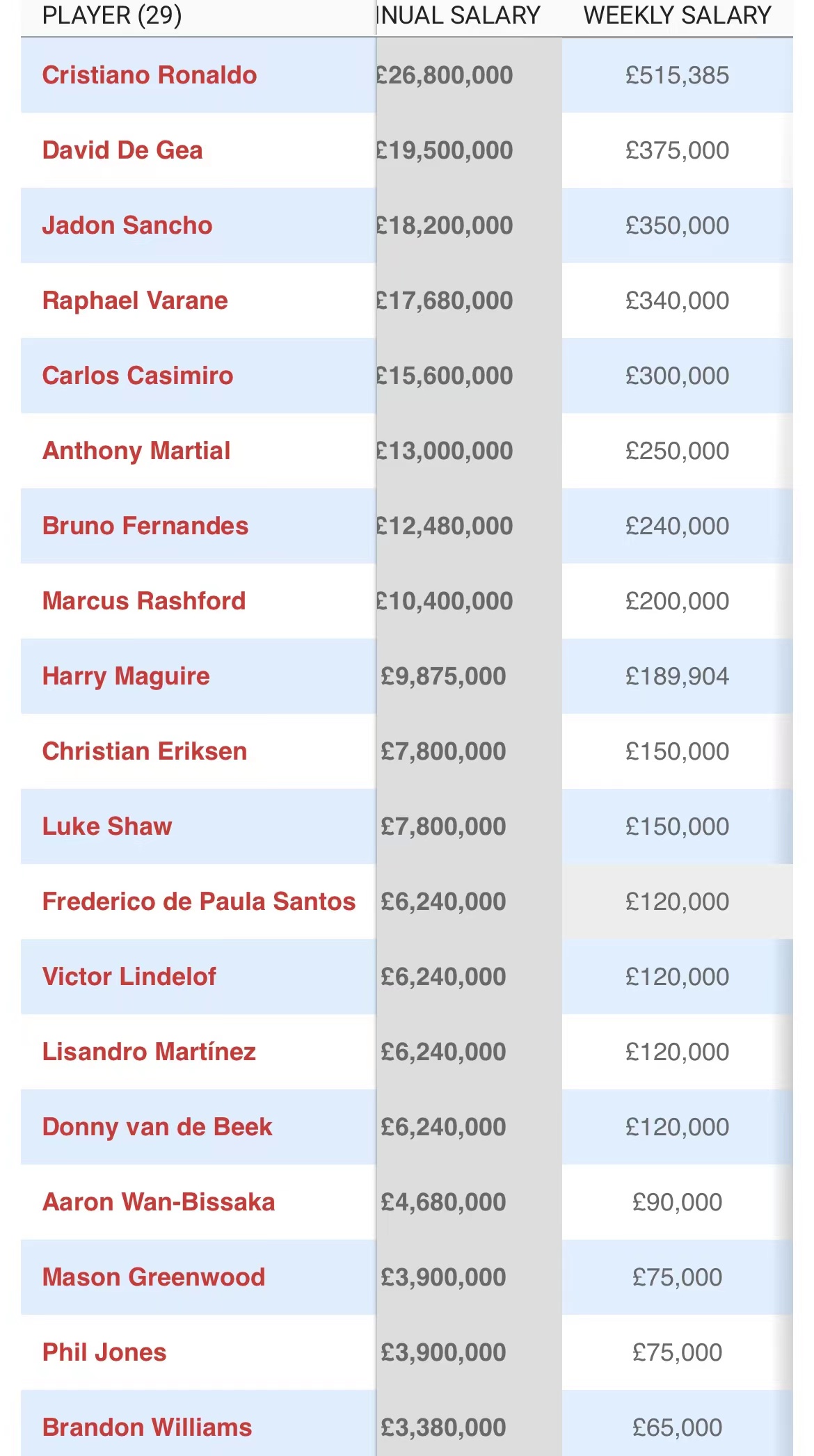View Aaron Wan-Bissaka's profile
Screen dimensions: 814x1456
click(x=159, y=1202)
